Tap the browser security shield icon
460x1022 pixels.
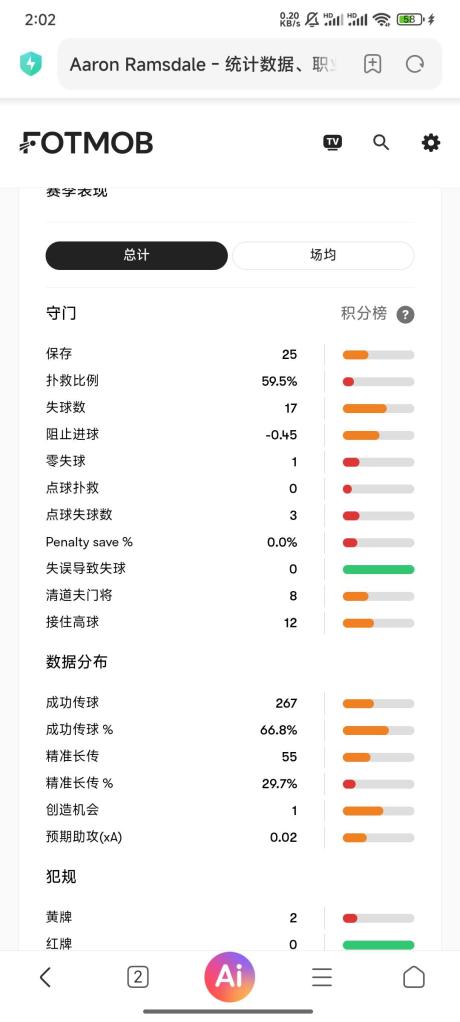[x=30, y=64]
